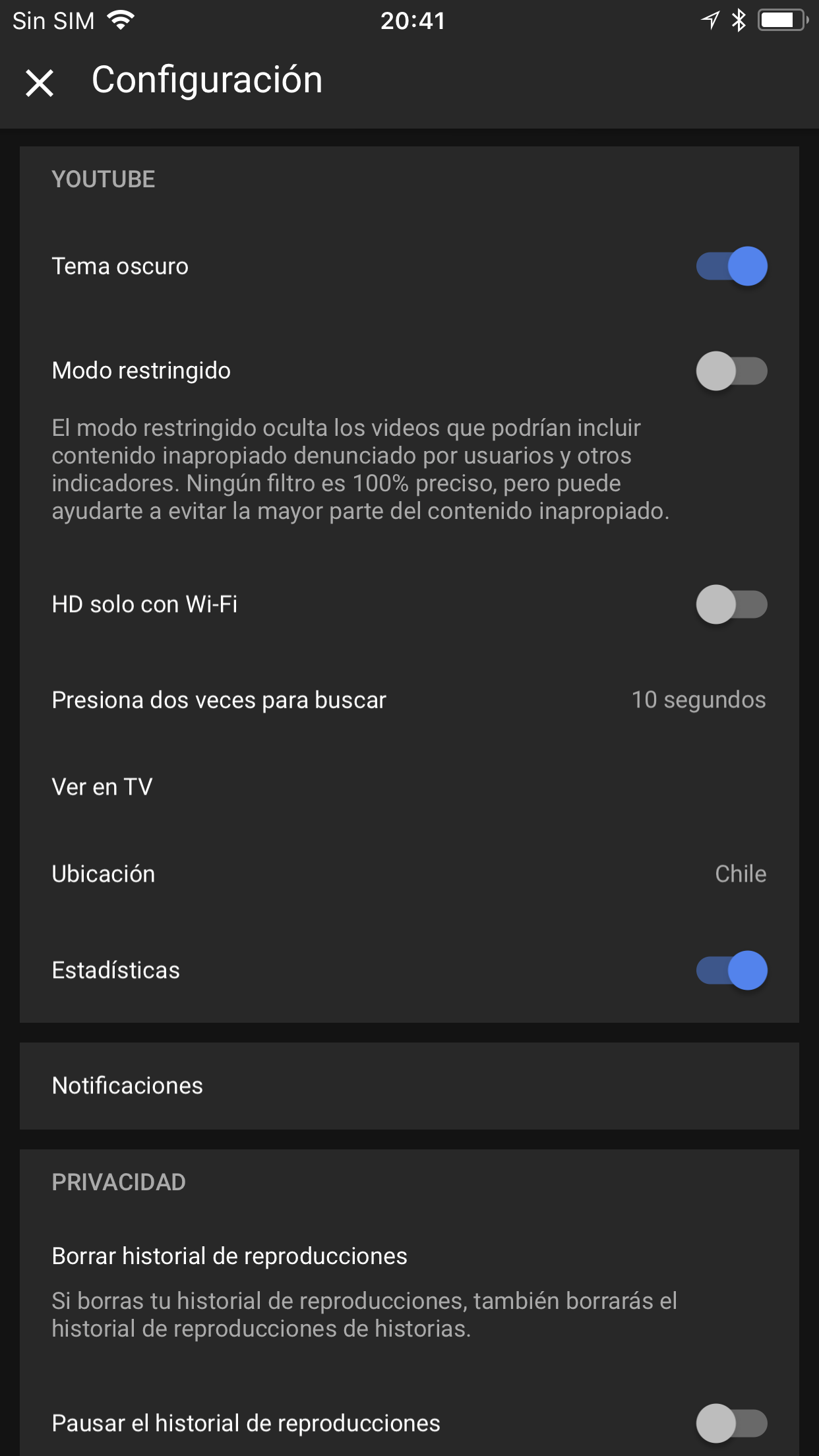Toggle Pausar el historial de reproducciones
This screenshot has width=819, height=1456.
click(731, 1423)
